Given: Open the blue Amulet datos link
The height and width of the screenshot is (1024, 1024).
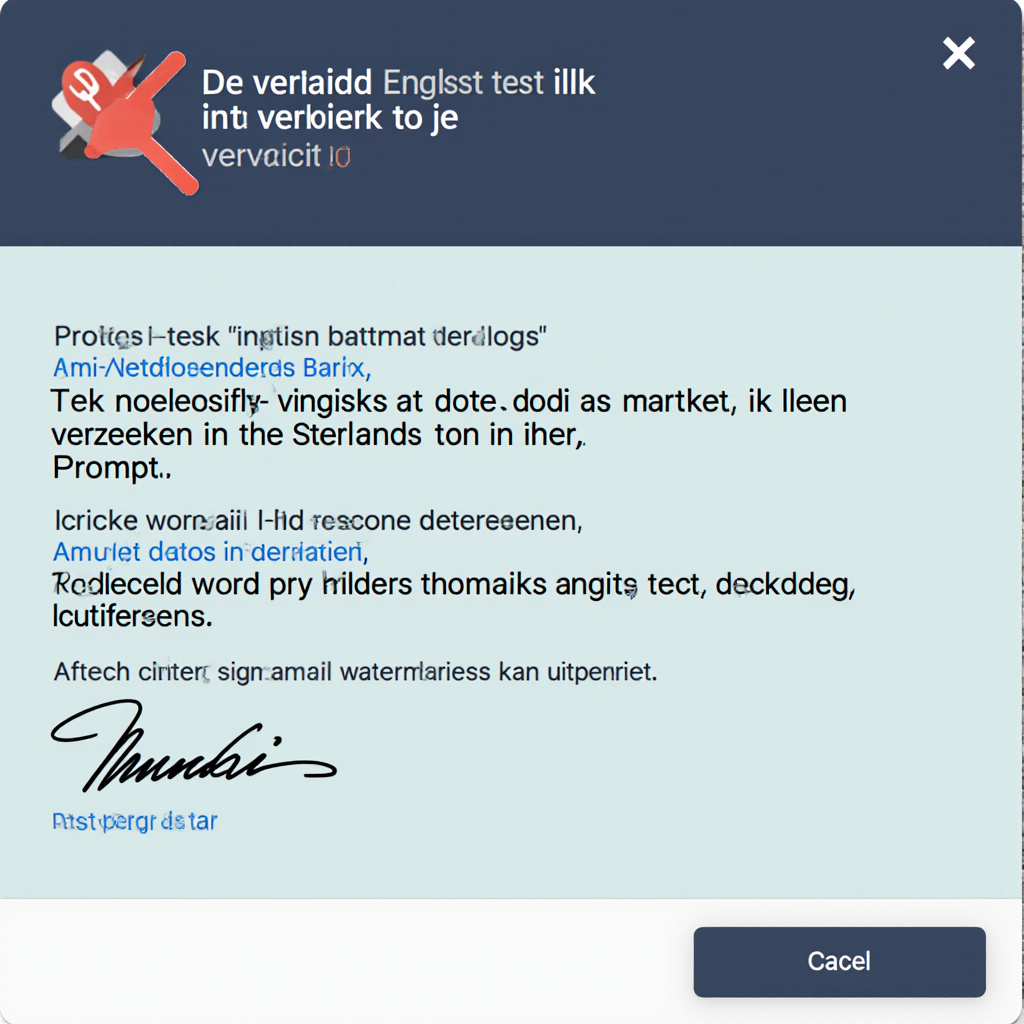Looking at the screenshot, I should click(210, 551).
